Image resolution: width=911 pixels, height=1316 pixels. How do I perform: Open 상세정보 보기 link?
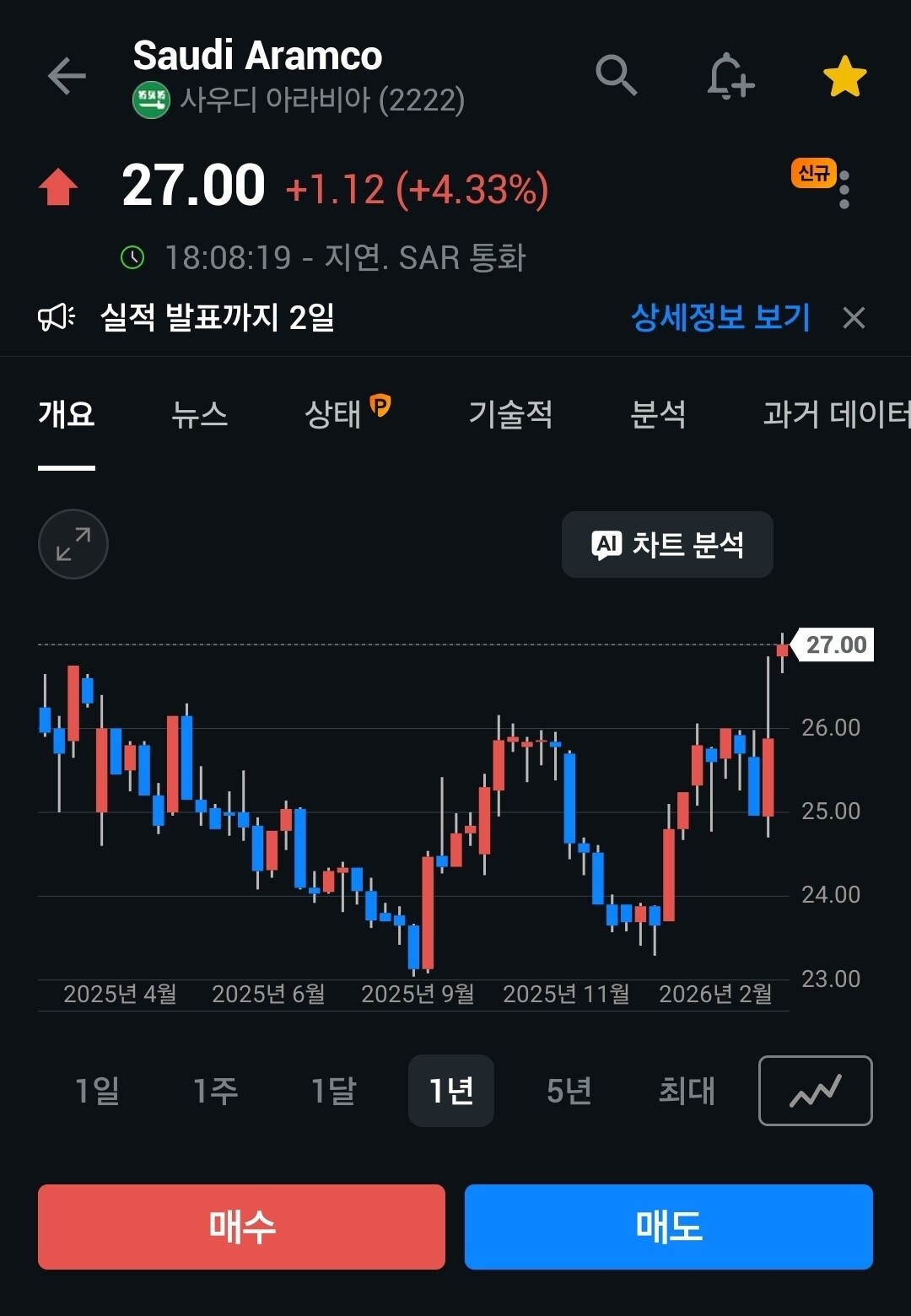click(x=720, y=318)
